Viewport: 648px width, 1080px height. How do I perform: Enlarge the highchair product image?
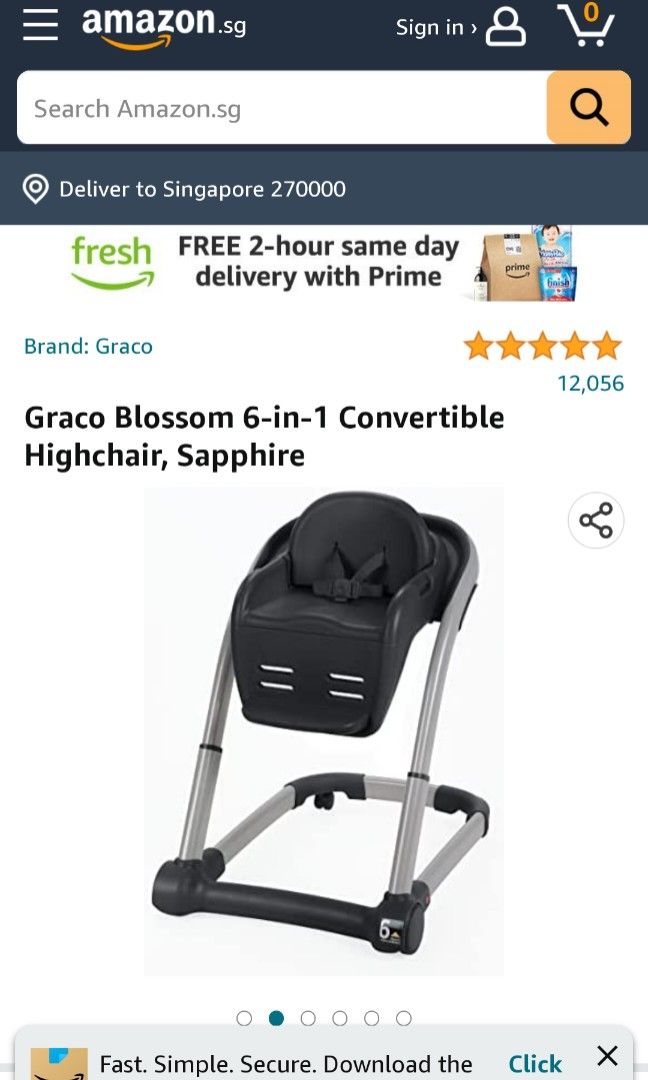click(323, 730)
